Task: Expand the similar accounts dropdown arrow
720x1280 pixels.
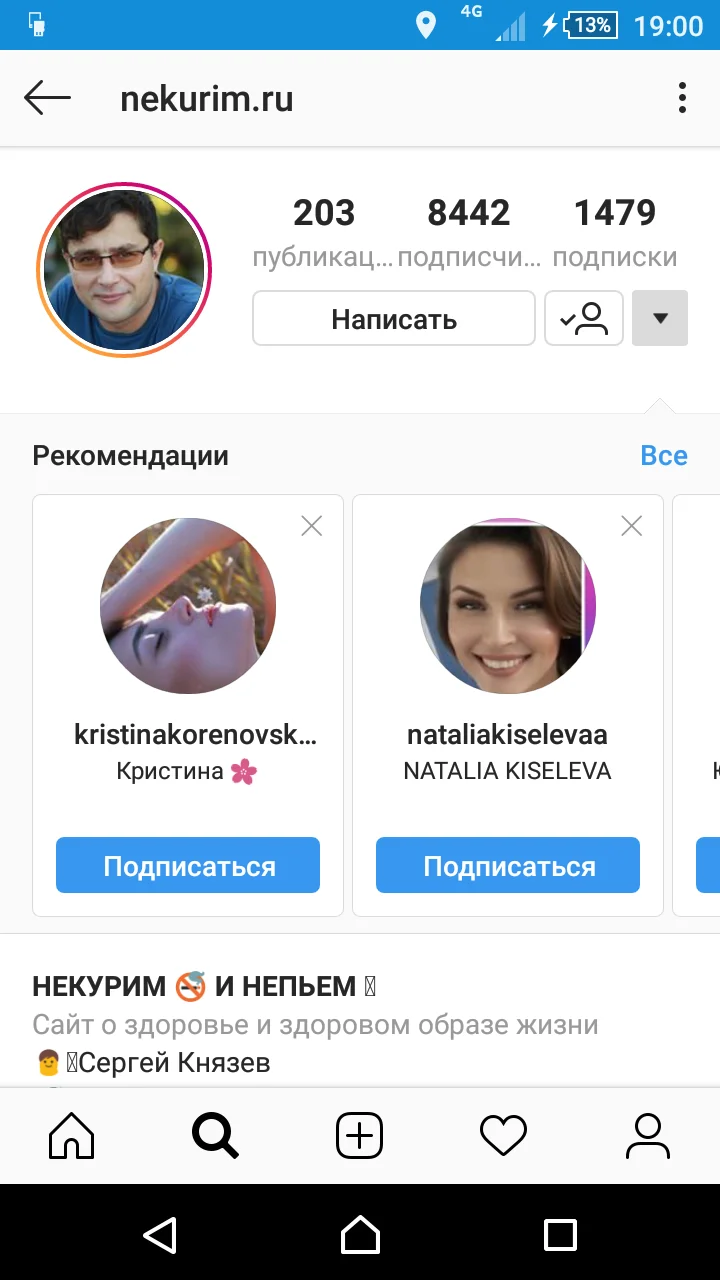Action: click(660, 318)
